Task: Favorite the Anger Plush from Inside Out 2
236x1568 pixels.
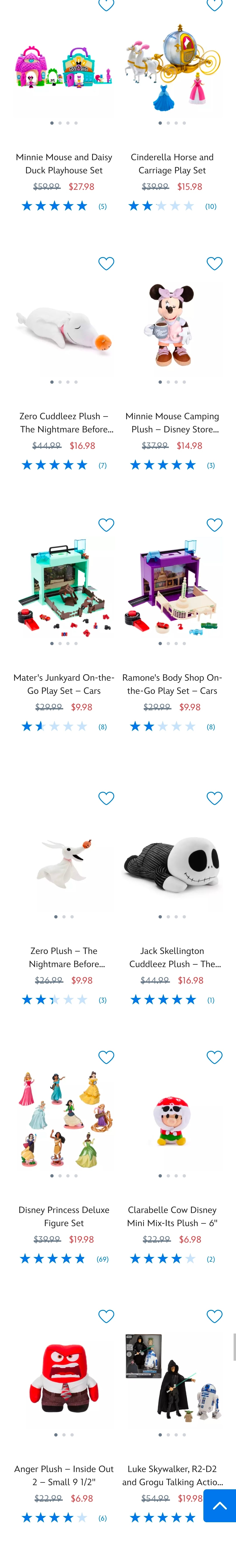Action: (x=106, y=1316)
